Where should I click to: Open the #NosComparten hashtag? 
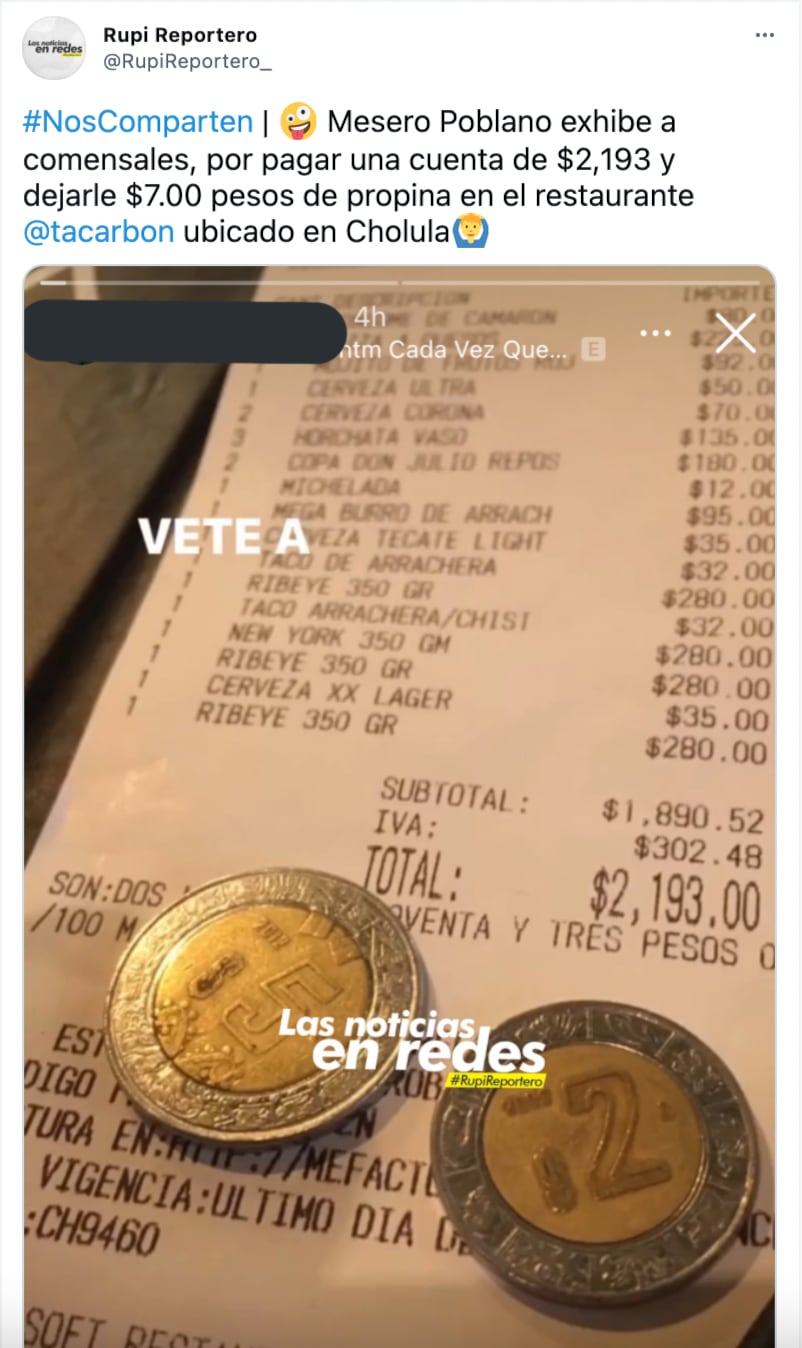(138, 122)
